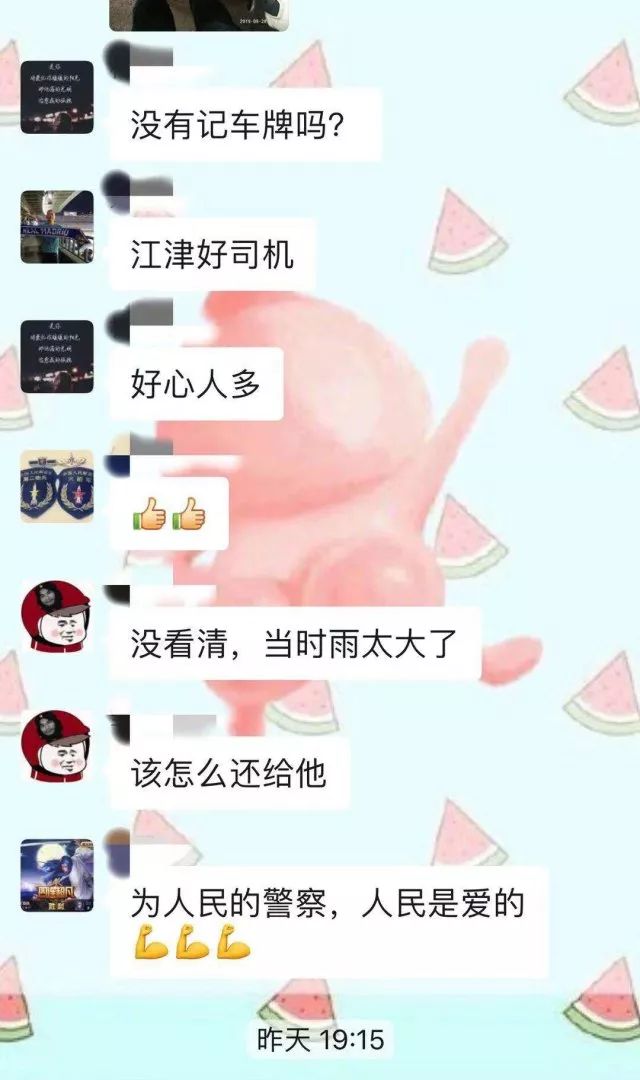Image resolution: width=640 pixels, height=1080 pixels.
Task: Open avatar of sender asking "没有记车牌吗?"
Action: point(57,97)
